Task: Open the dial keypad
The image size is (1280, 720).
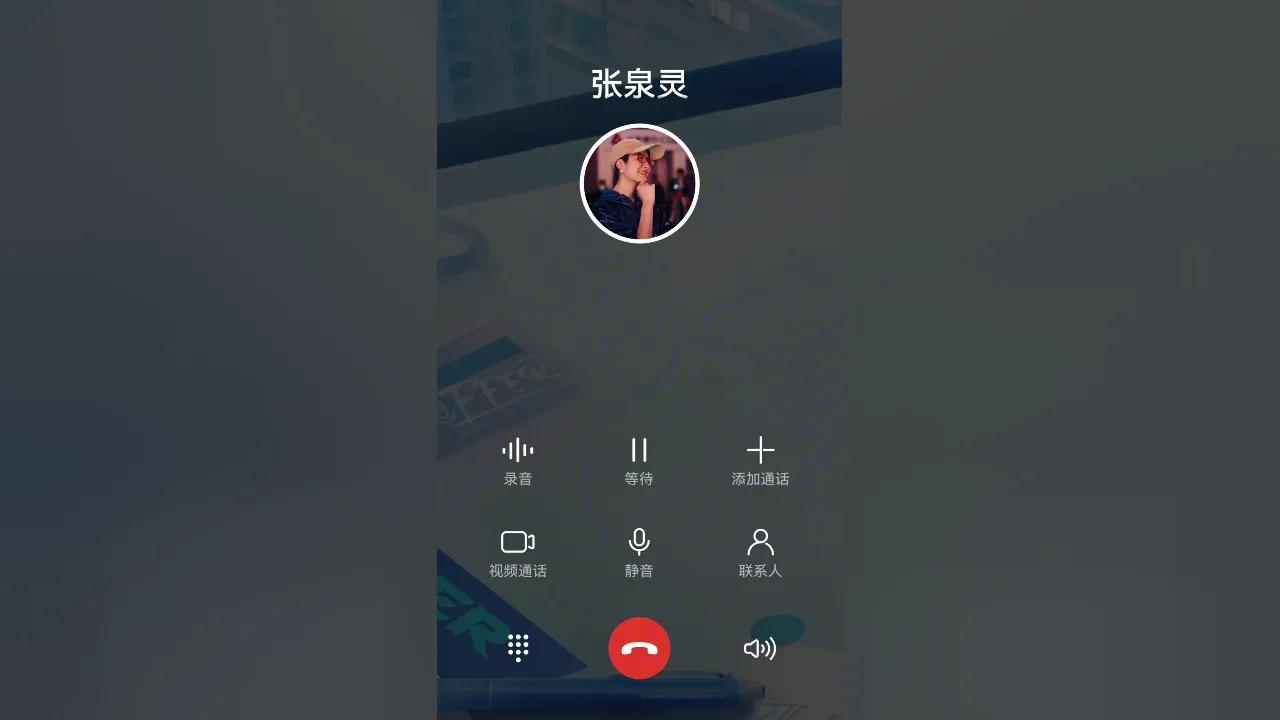Action: 518,648
